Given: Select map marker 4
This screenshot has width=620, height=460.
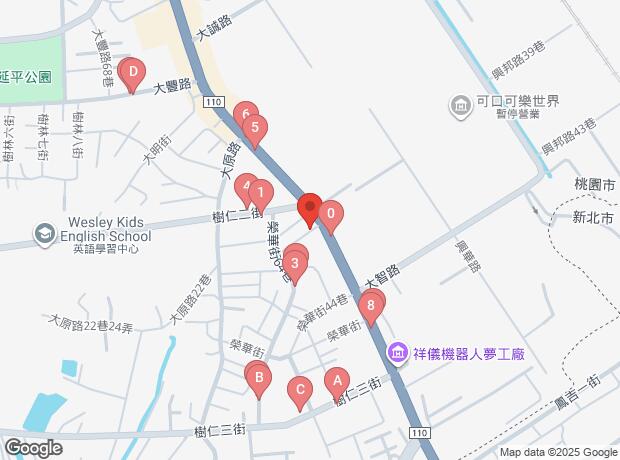Looking at the screenshot, I should [x=244, y=185].
